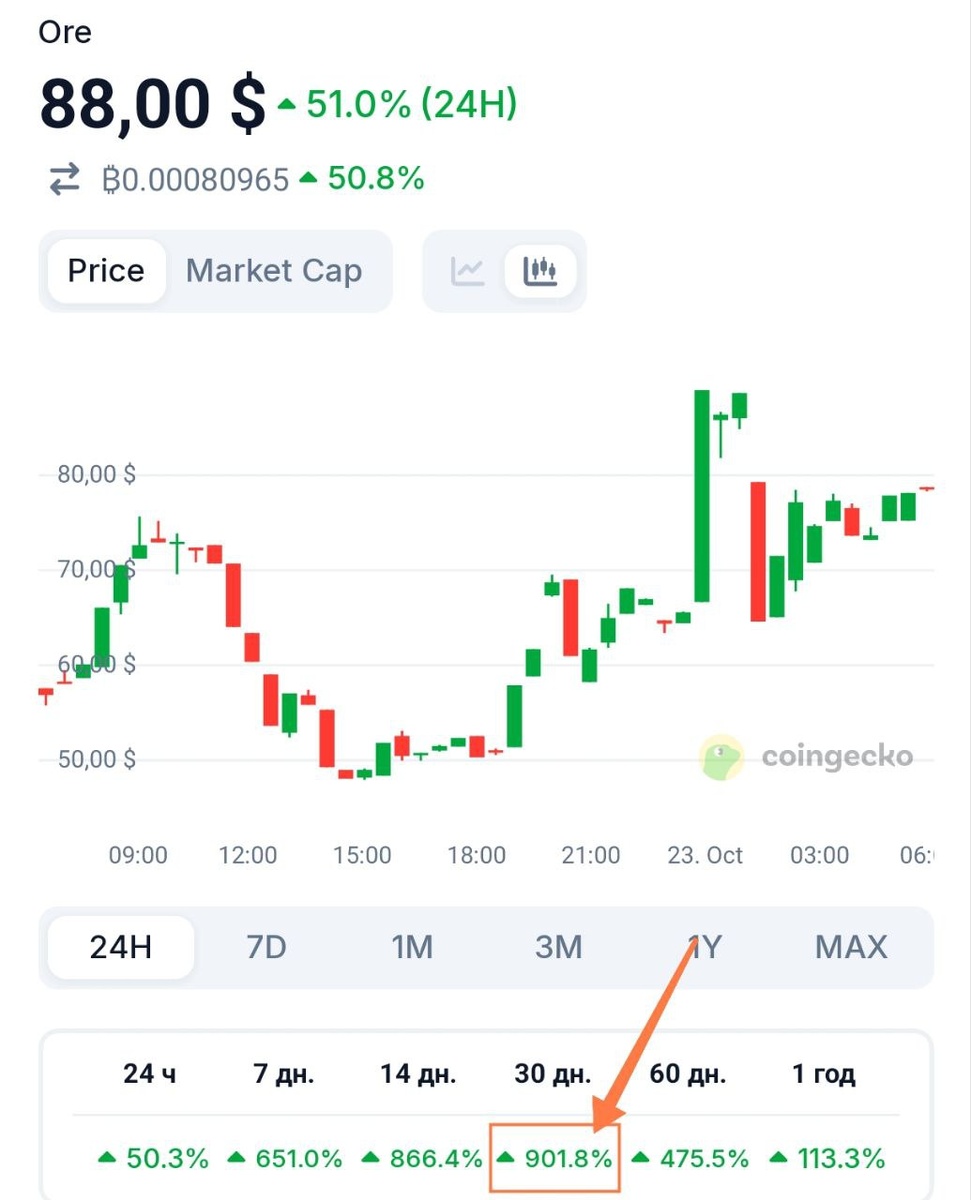Show the 7D chart range
This screenshot has width=971, height=1200.
coord(266,947)
